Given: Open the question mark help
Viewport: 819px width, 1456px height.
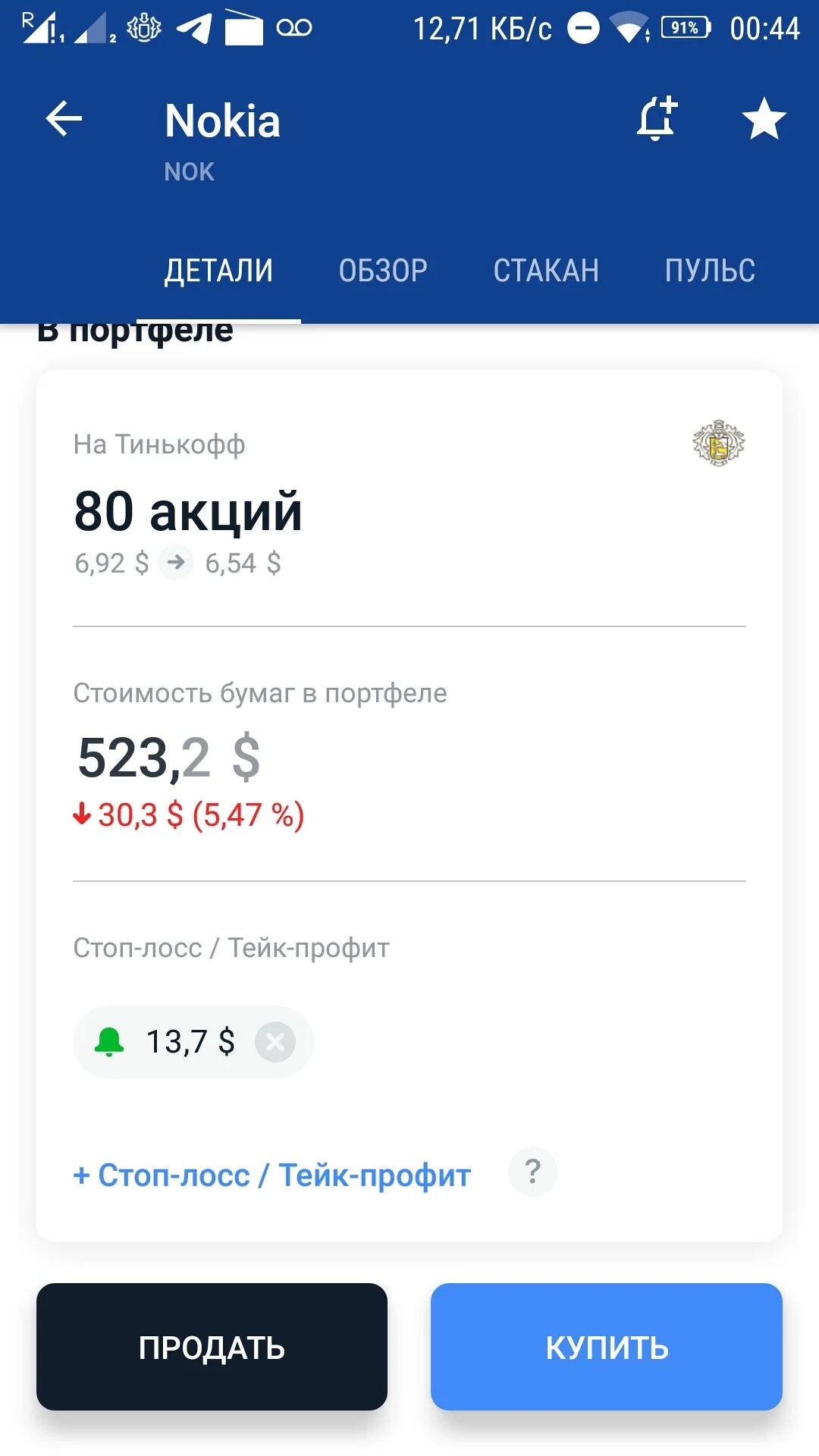Looking at the screenshot, I should (532, 1172).
